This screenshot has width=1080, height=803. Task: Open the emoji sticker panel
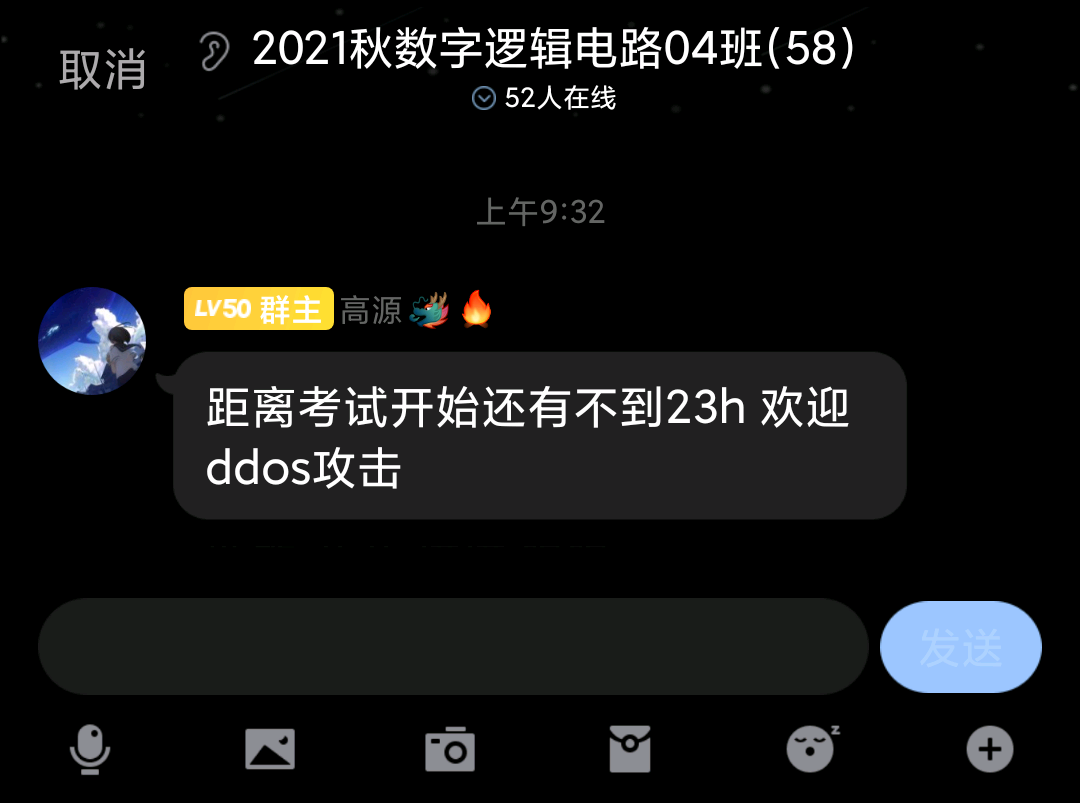tap(811, 748)
